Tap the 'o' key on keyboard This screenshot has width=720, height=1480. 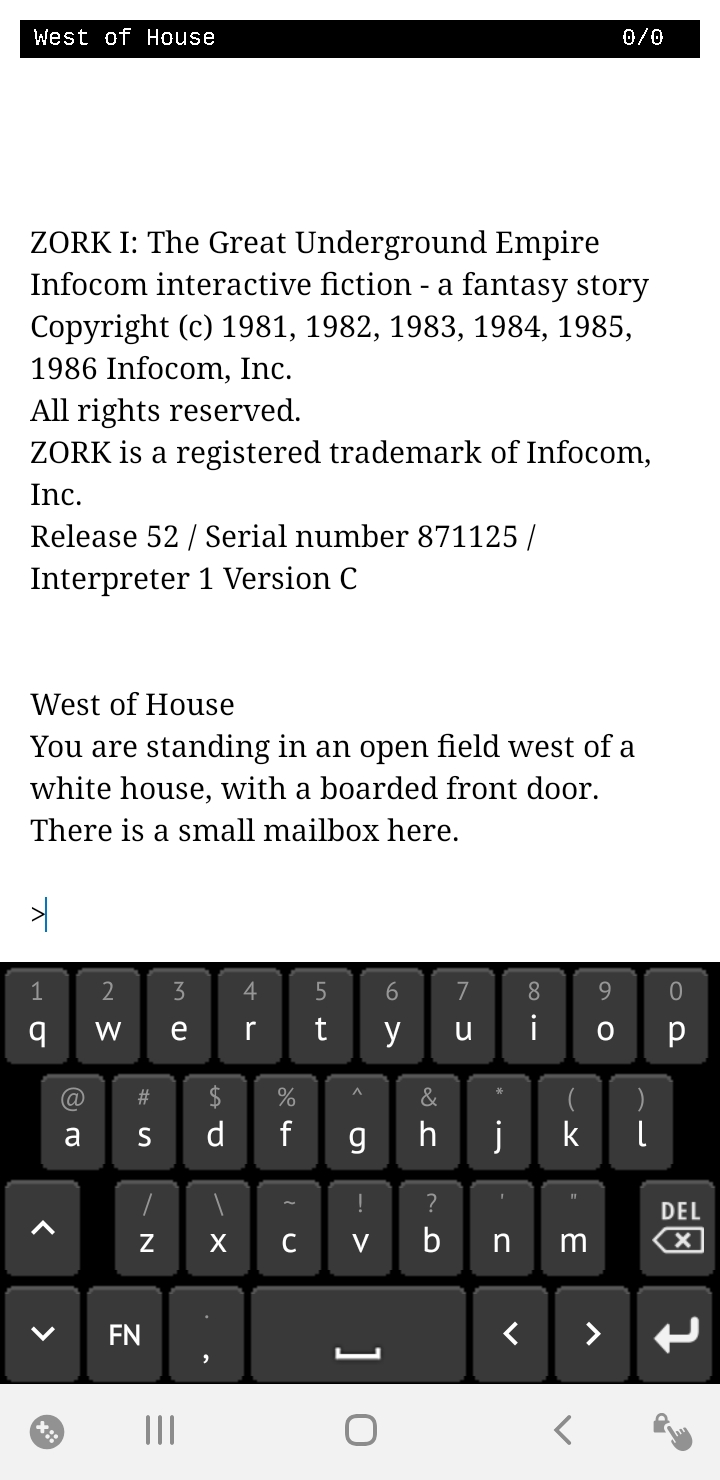[x=605, y=1015]
